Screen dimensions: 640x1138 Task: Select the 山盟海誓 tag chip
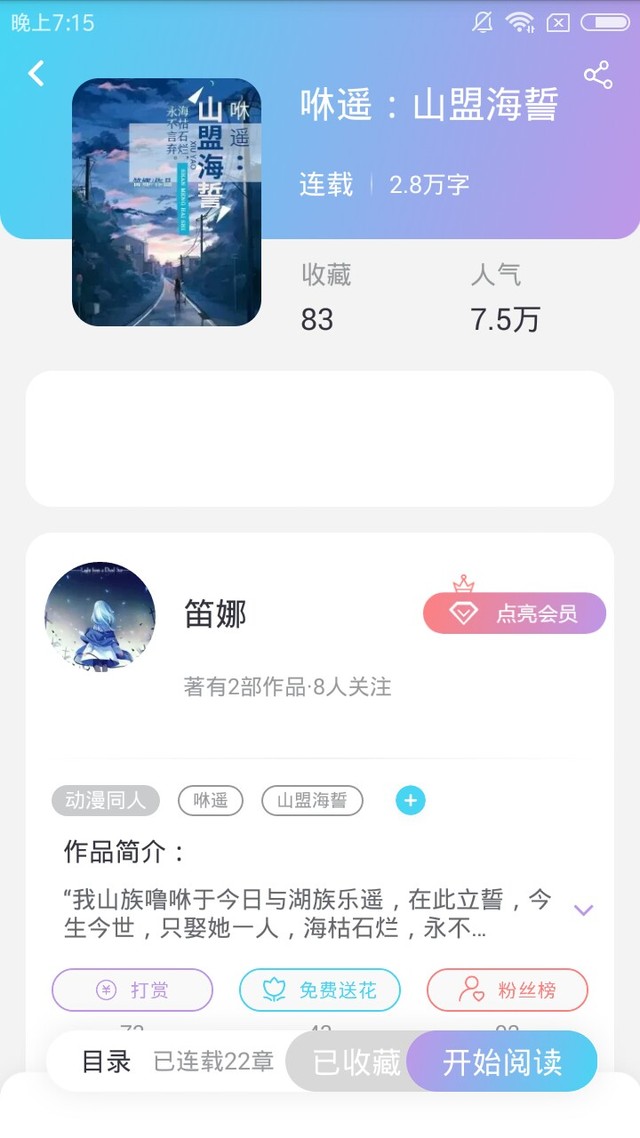click(x=312, y=801)
